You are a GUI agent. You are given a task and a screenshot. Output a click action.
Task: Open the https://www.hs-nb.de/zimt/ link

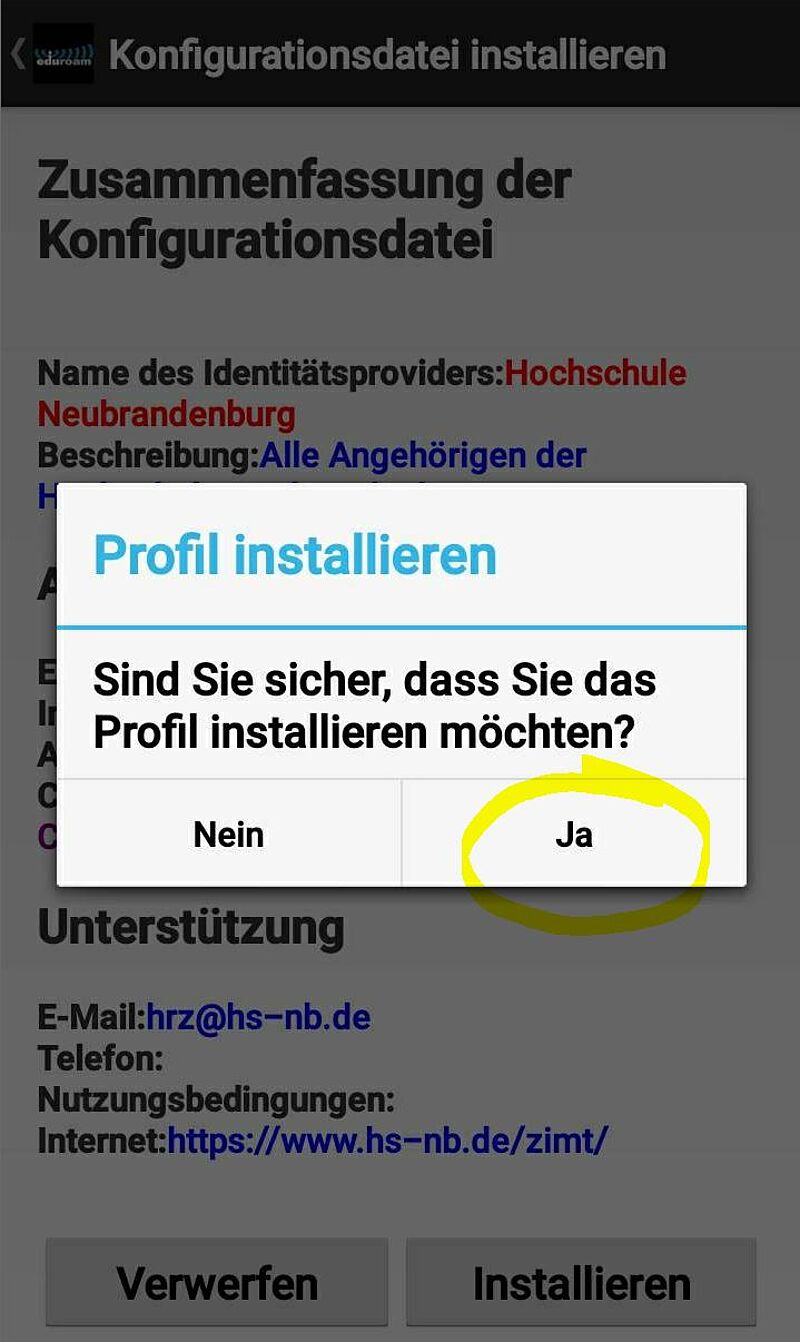(x=387, y=1140)
